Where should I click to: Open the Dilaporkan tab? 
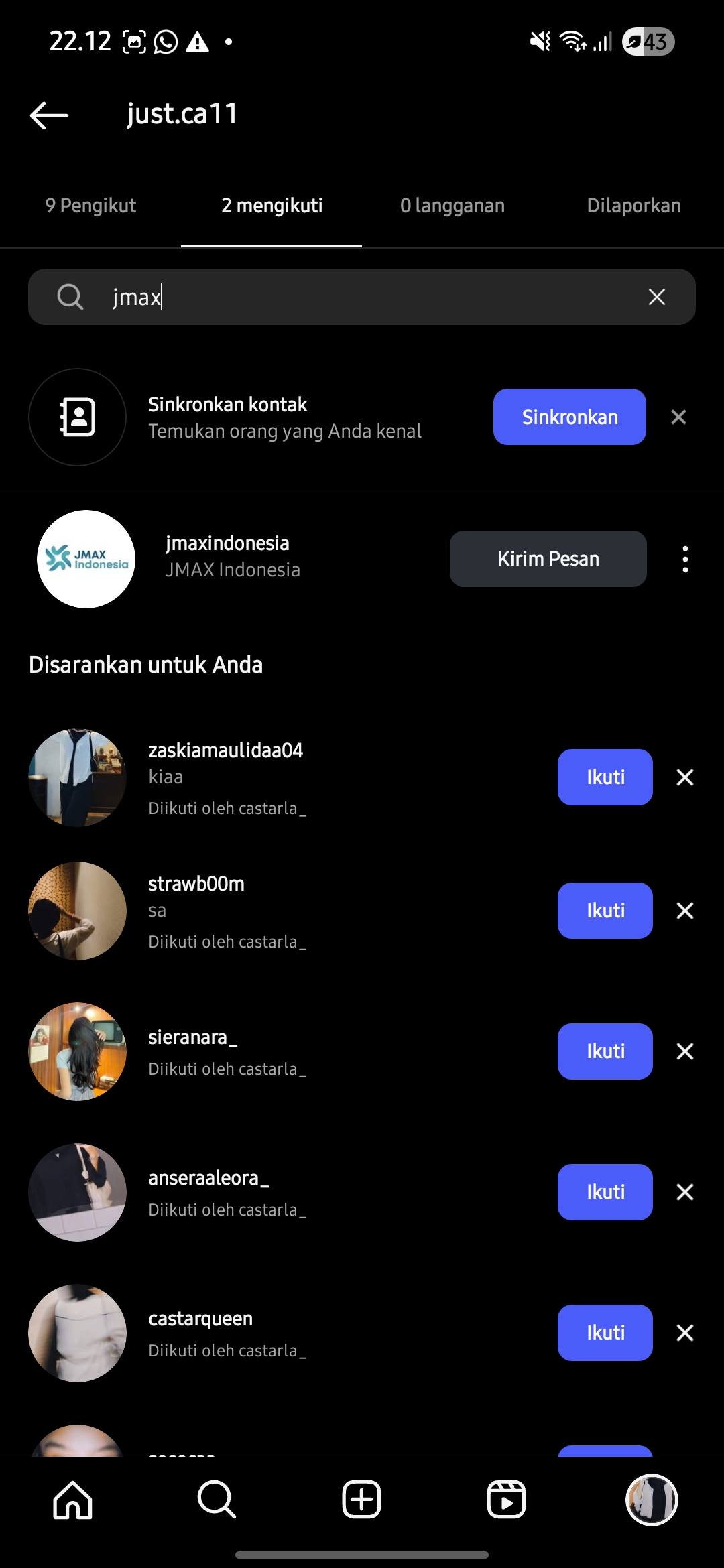click(633, 206)
